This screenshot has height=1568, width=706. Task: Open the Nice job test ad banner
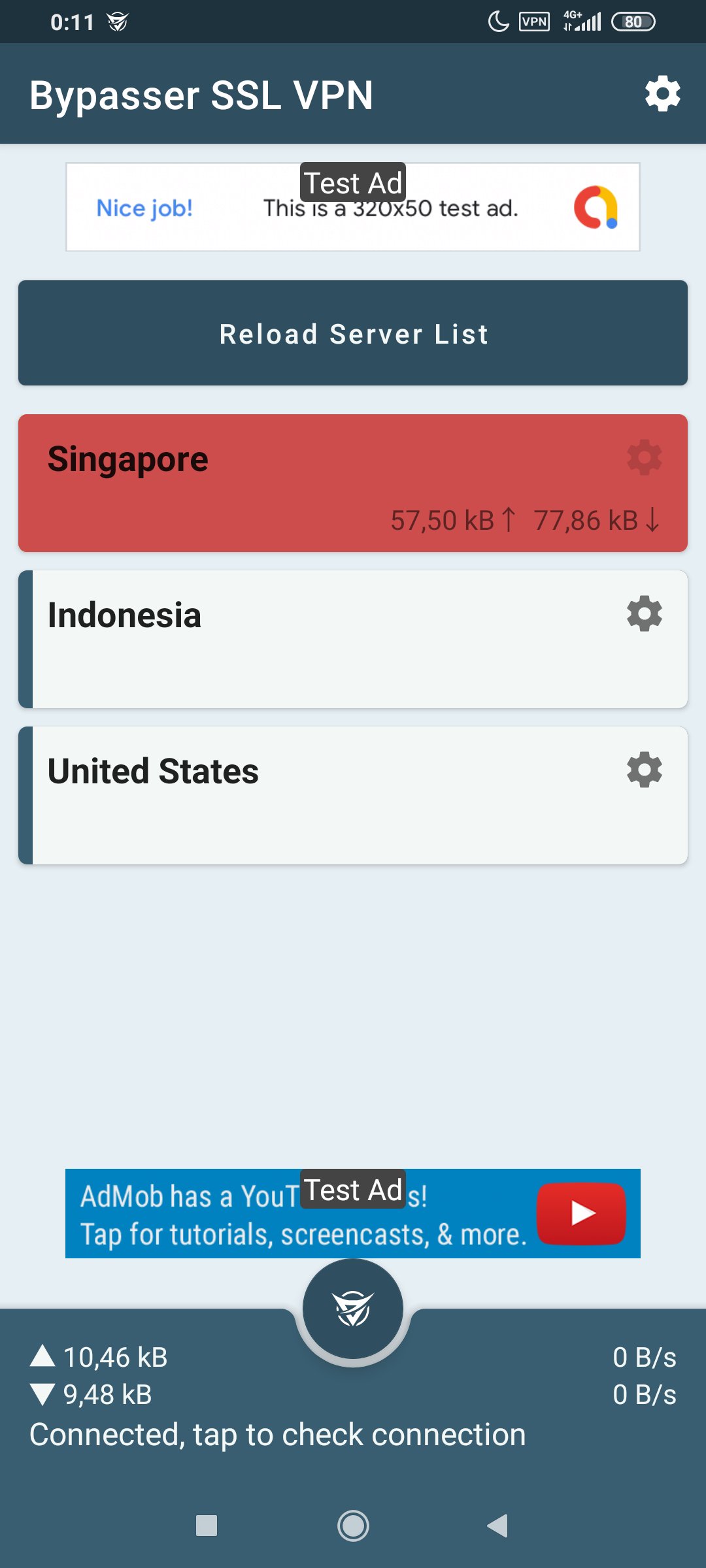point(353,208)
